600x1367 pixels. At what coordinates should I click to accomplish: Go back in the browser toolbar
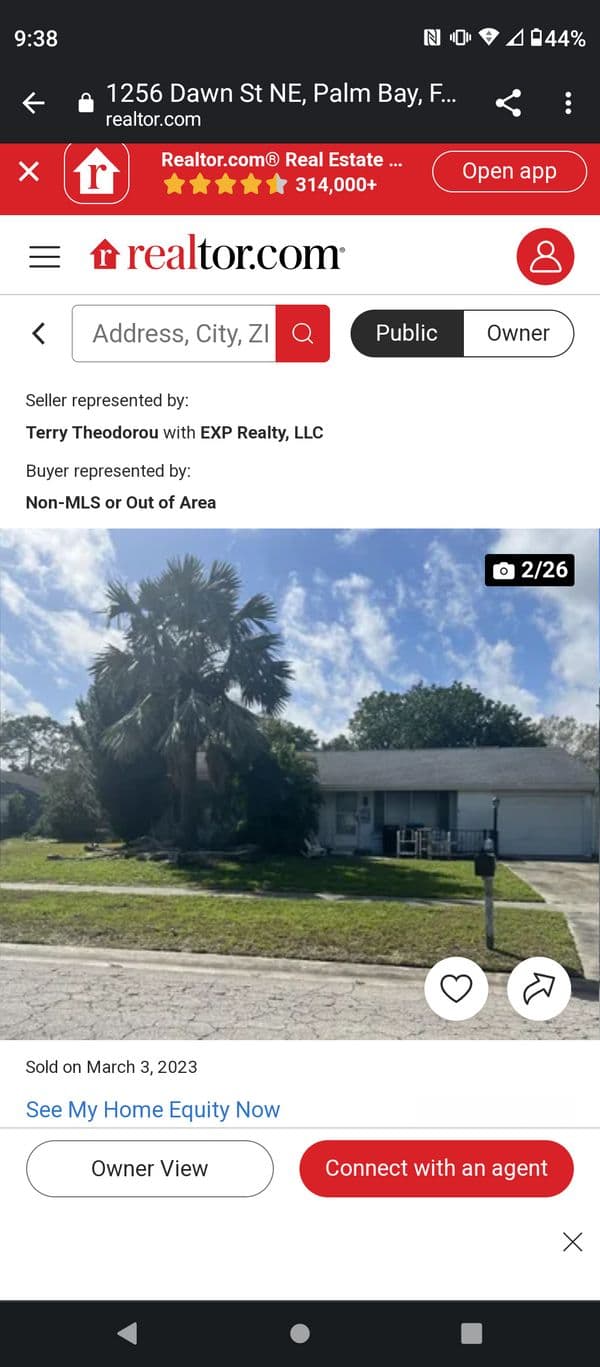[x=34, y=103]
